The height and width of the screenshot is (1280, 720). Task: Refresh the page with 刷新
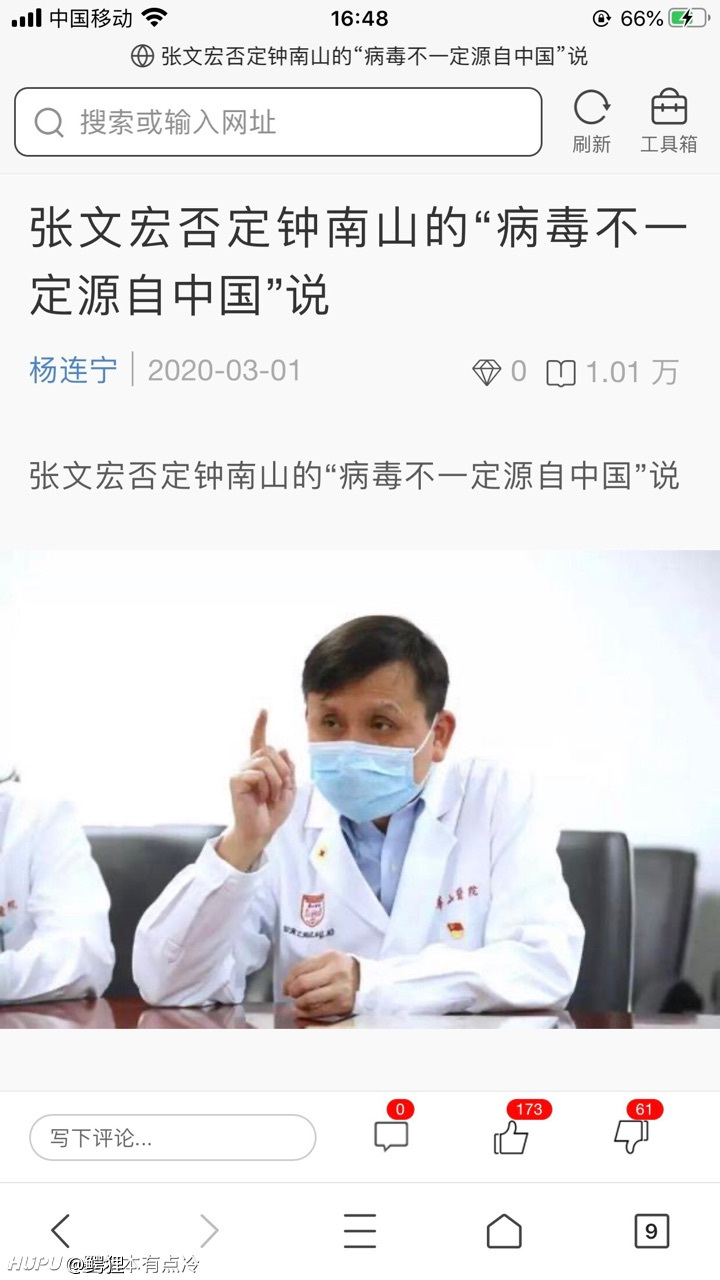point(591,122)
